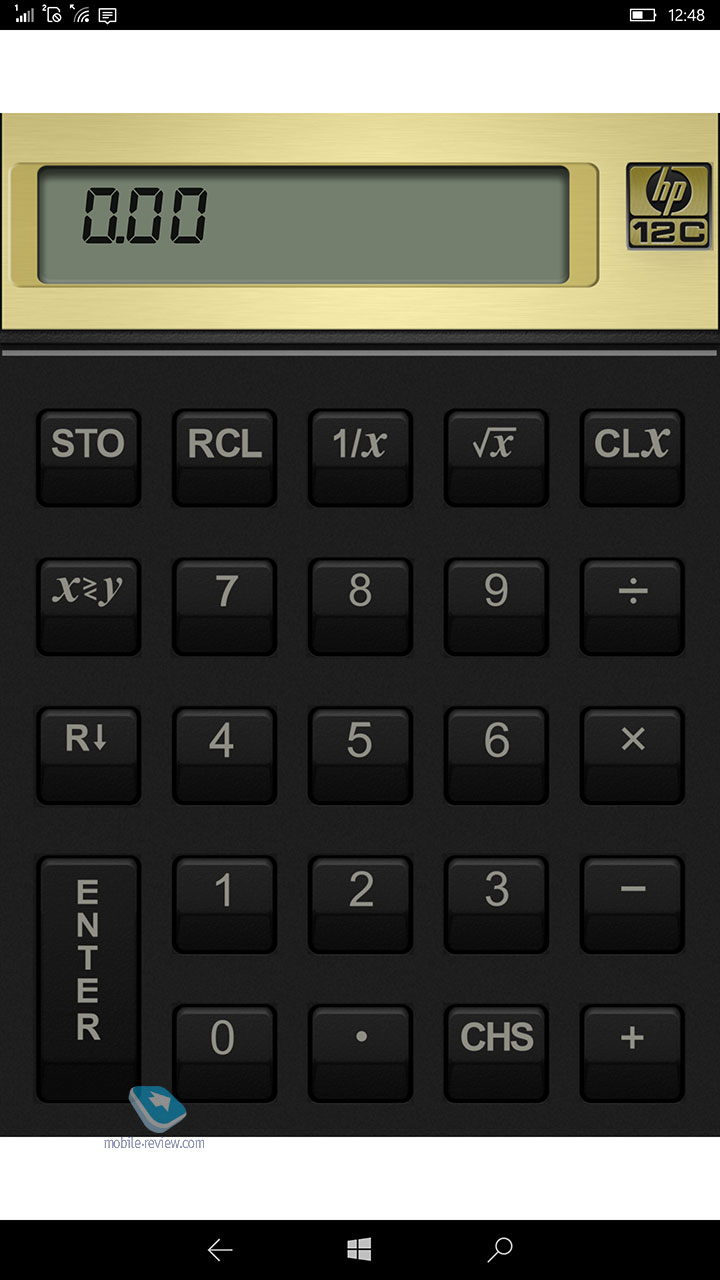720x1280 pixels.
Task: Calculate reciprocal with the 1/x key
Action: coord(360,457)
